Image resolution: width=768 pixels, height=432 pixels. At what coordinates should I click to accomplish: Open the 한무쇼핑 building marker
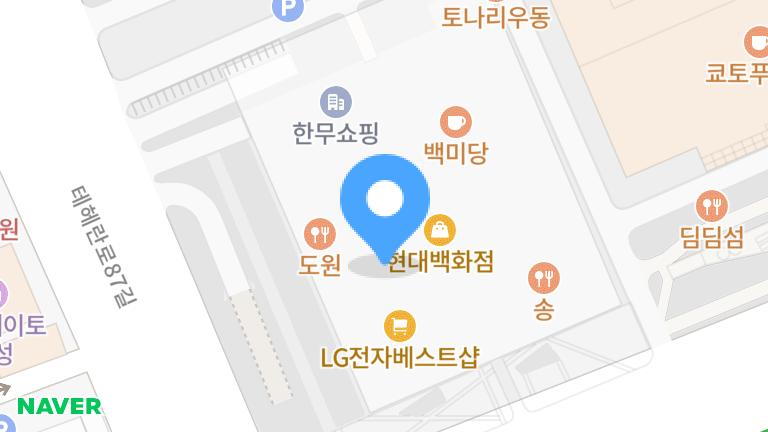(x=336, y=101)
